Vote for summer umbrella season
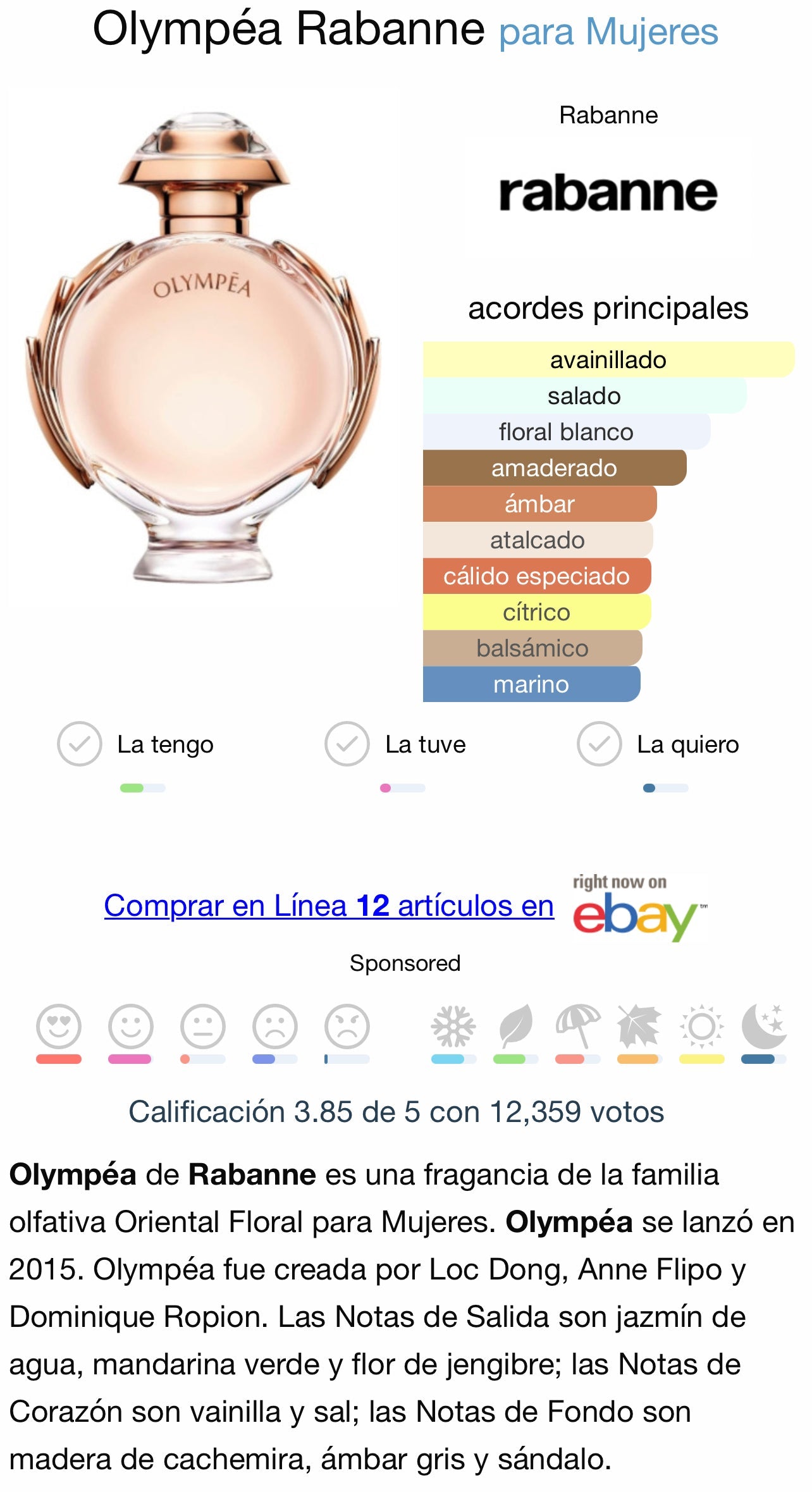The image size is (812, 1492). [577, 1026]
